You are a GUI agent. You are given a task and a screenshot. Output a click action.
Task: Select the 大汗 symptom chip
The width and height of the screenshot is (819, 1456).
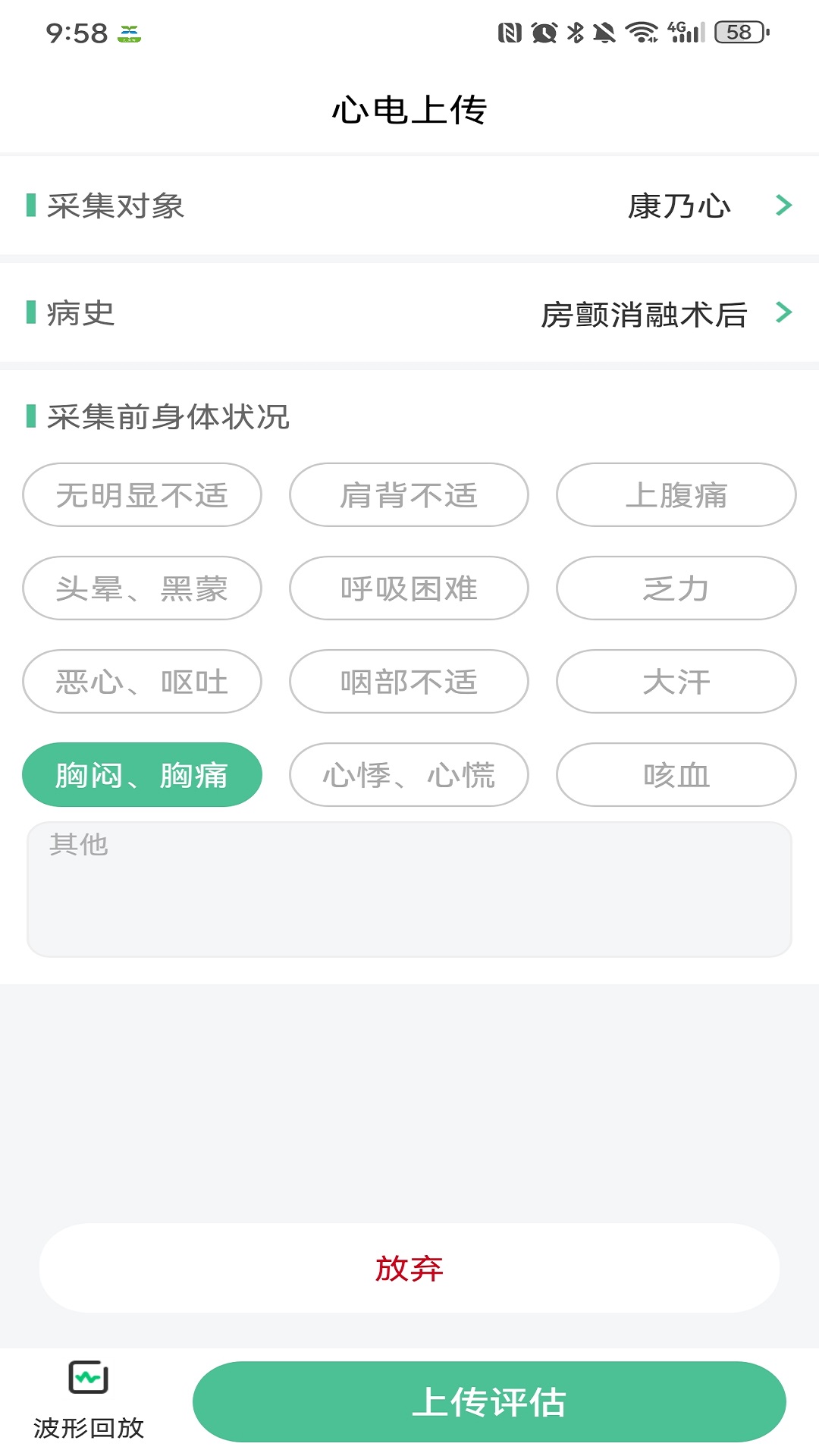676,682
